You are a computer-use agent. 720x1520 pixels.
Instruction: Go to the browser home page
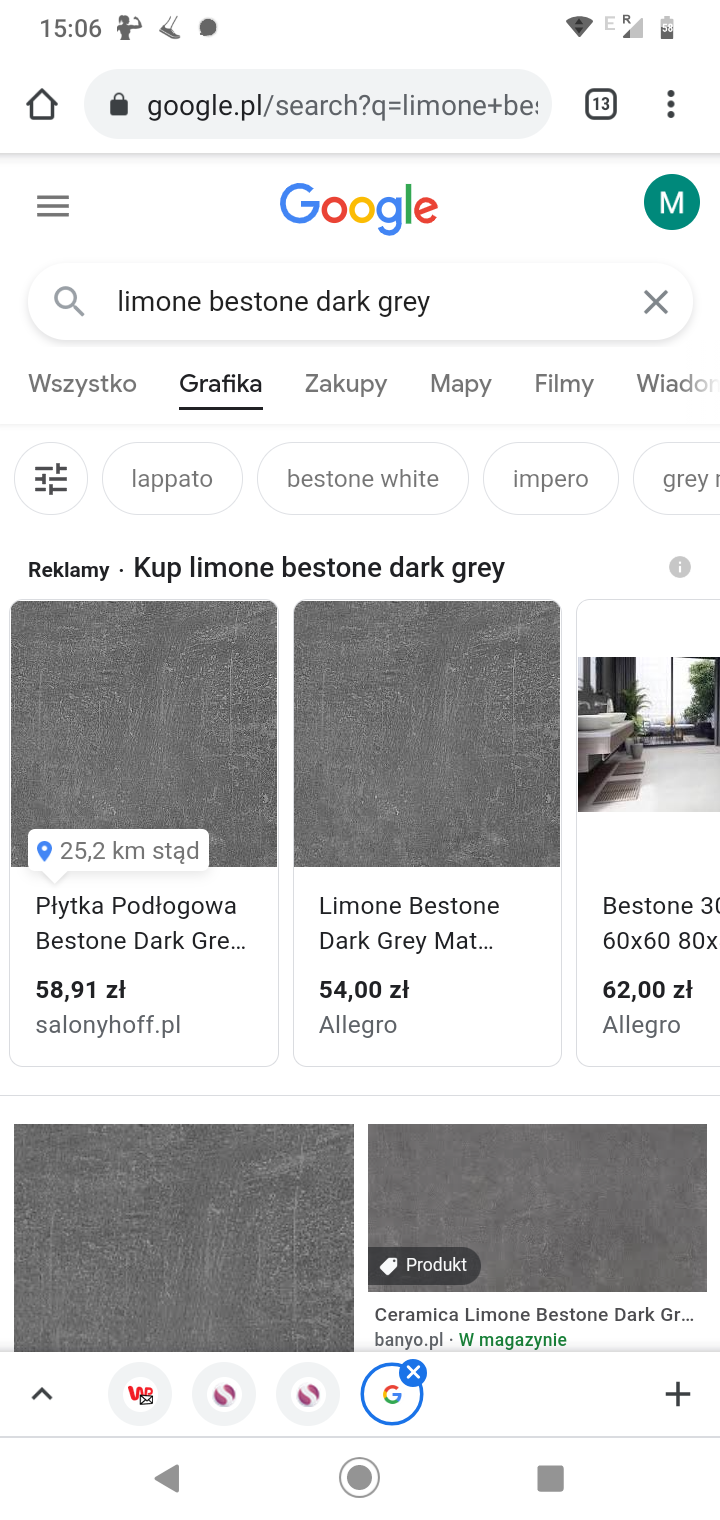pos(42,104)
